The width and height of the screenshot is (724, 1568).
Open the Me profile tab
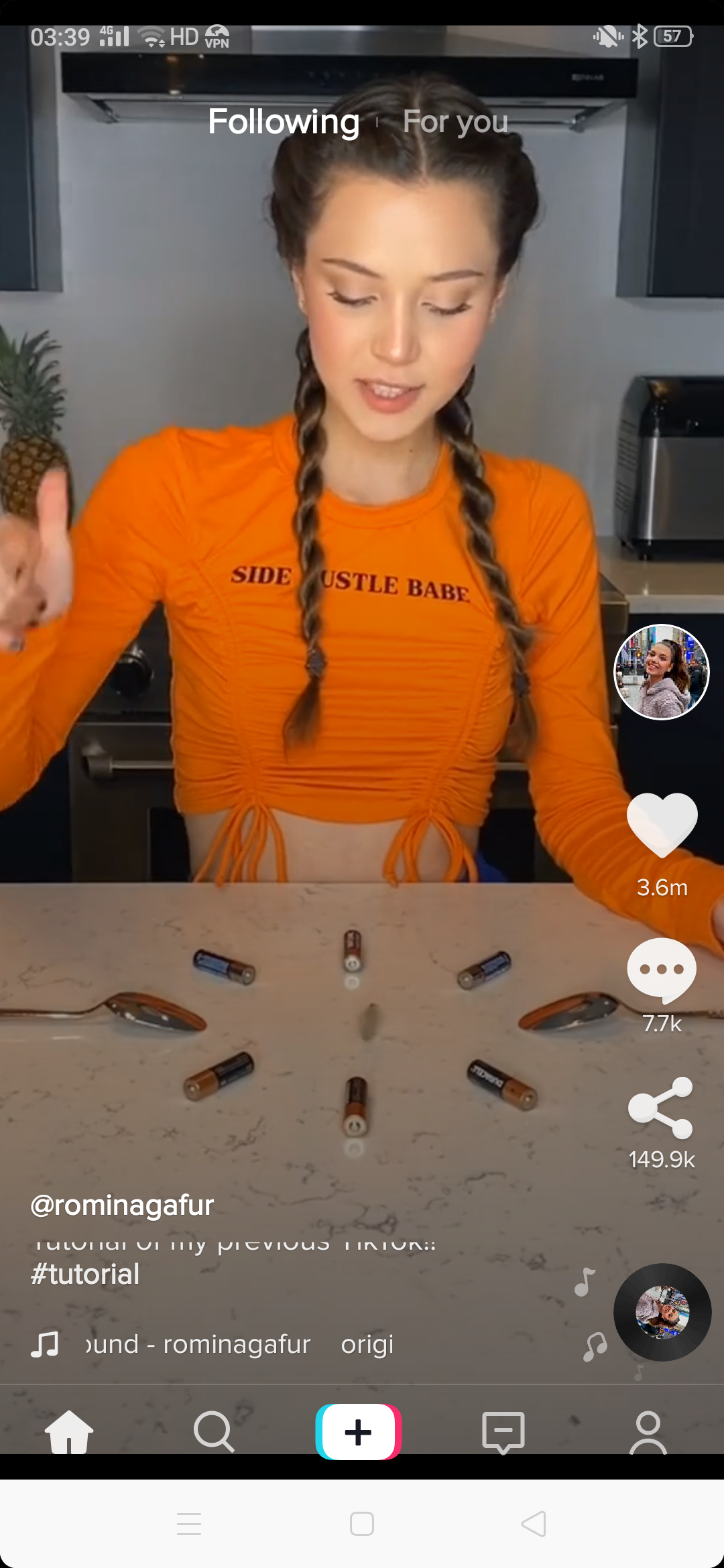tap(648, 1432)
